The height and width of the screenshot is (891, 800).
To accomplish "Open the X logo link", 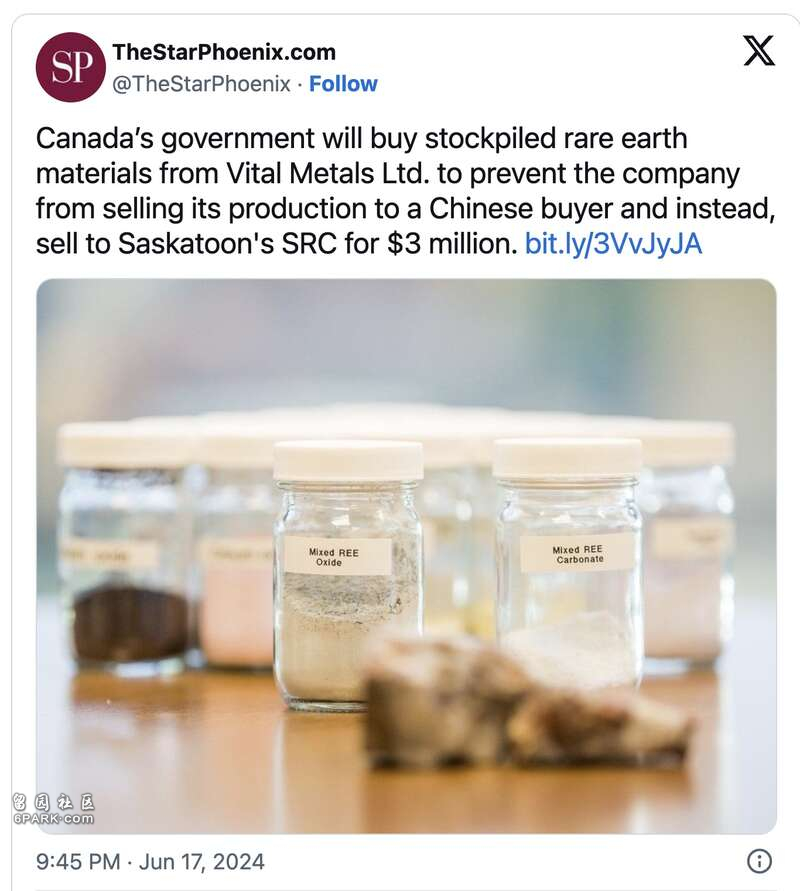I will click(x=759, y=51).
